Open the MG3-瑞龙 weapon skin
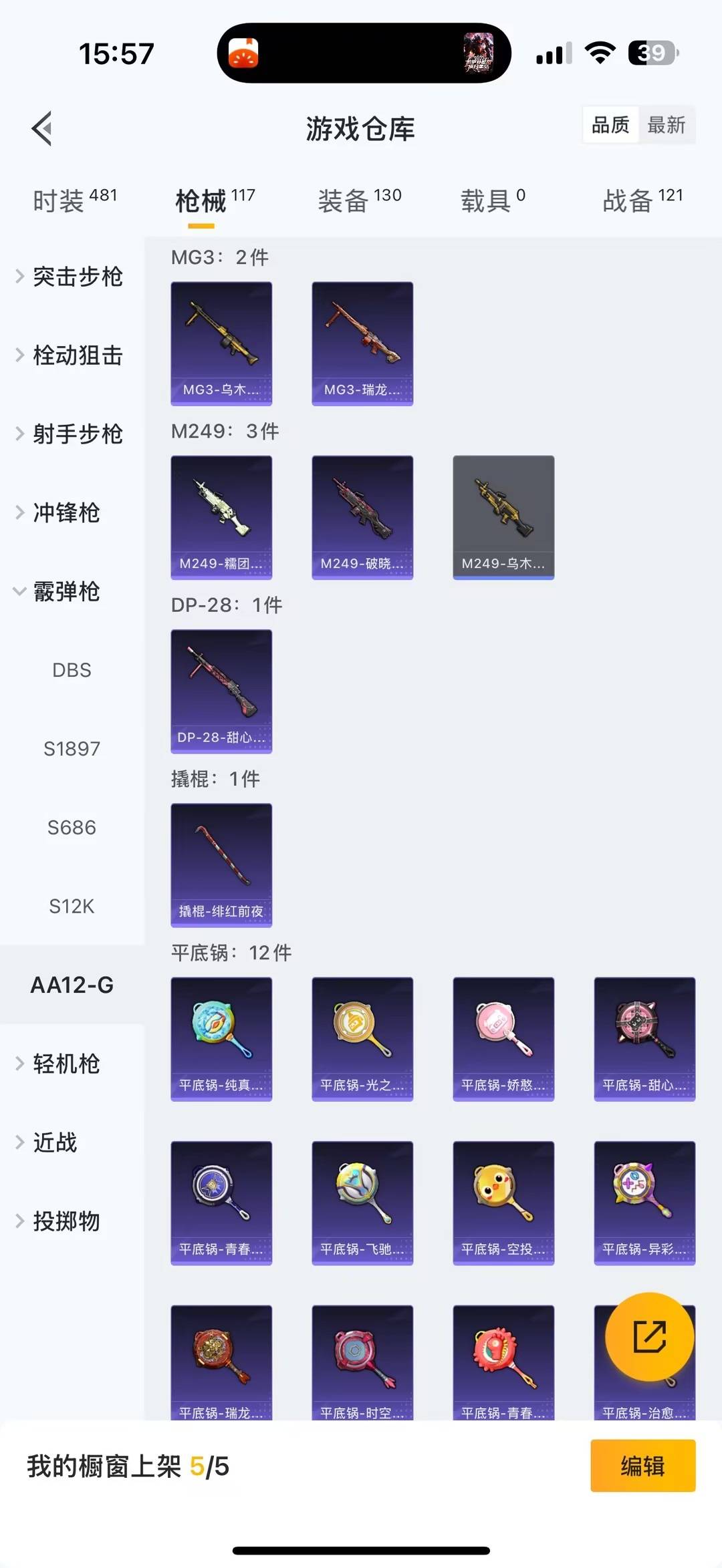The image size is (722, 1568). tap(362, 343)
